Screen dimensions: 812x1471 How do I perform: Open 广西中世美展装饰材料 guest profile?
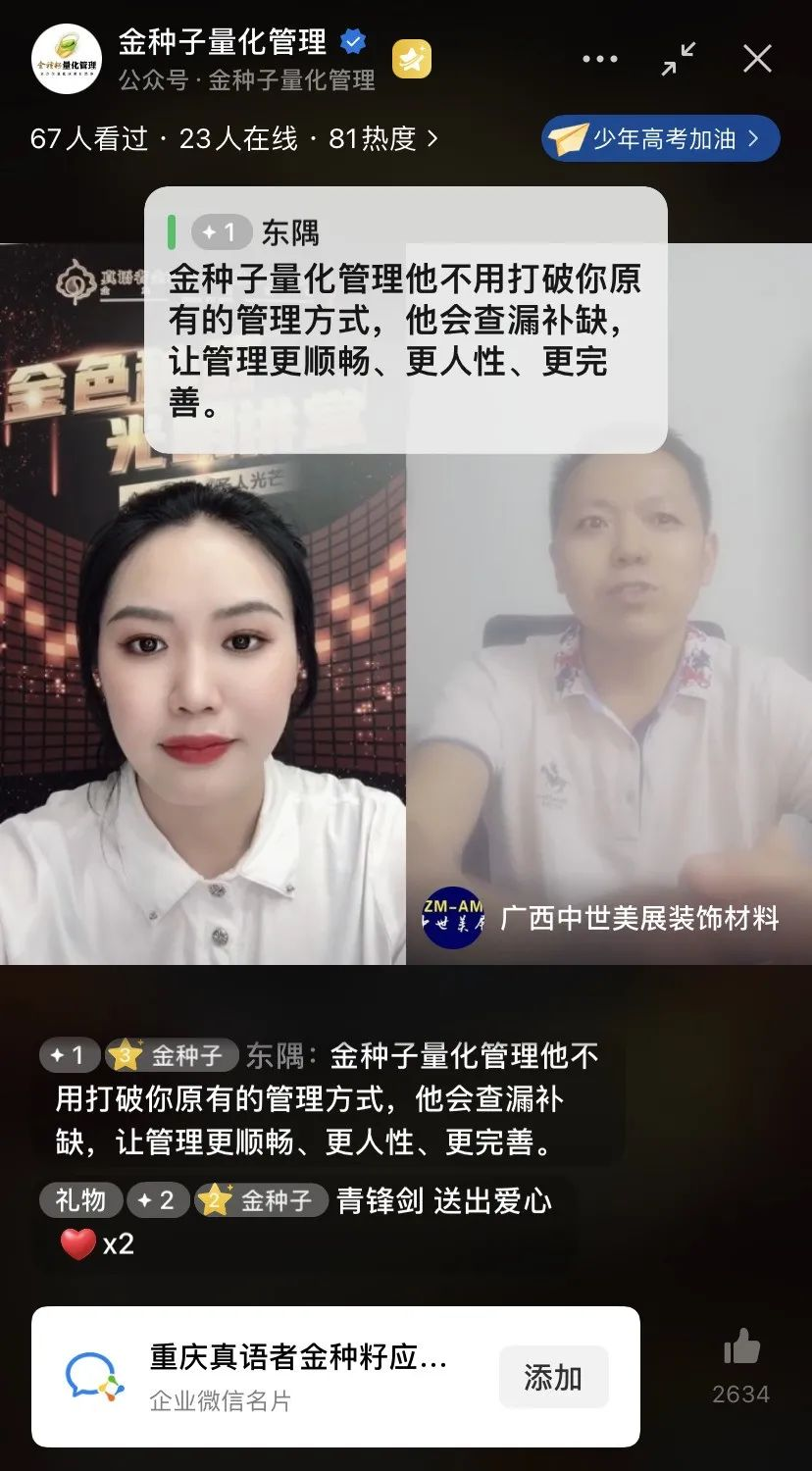[600, 919]
